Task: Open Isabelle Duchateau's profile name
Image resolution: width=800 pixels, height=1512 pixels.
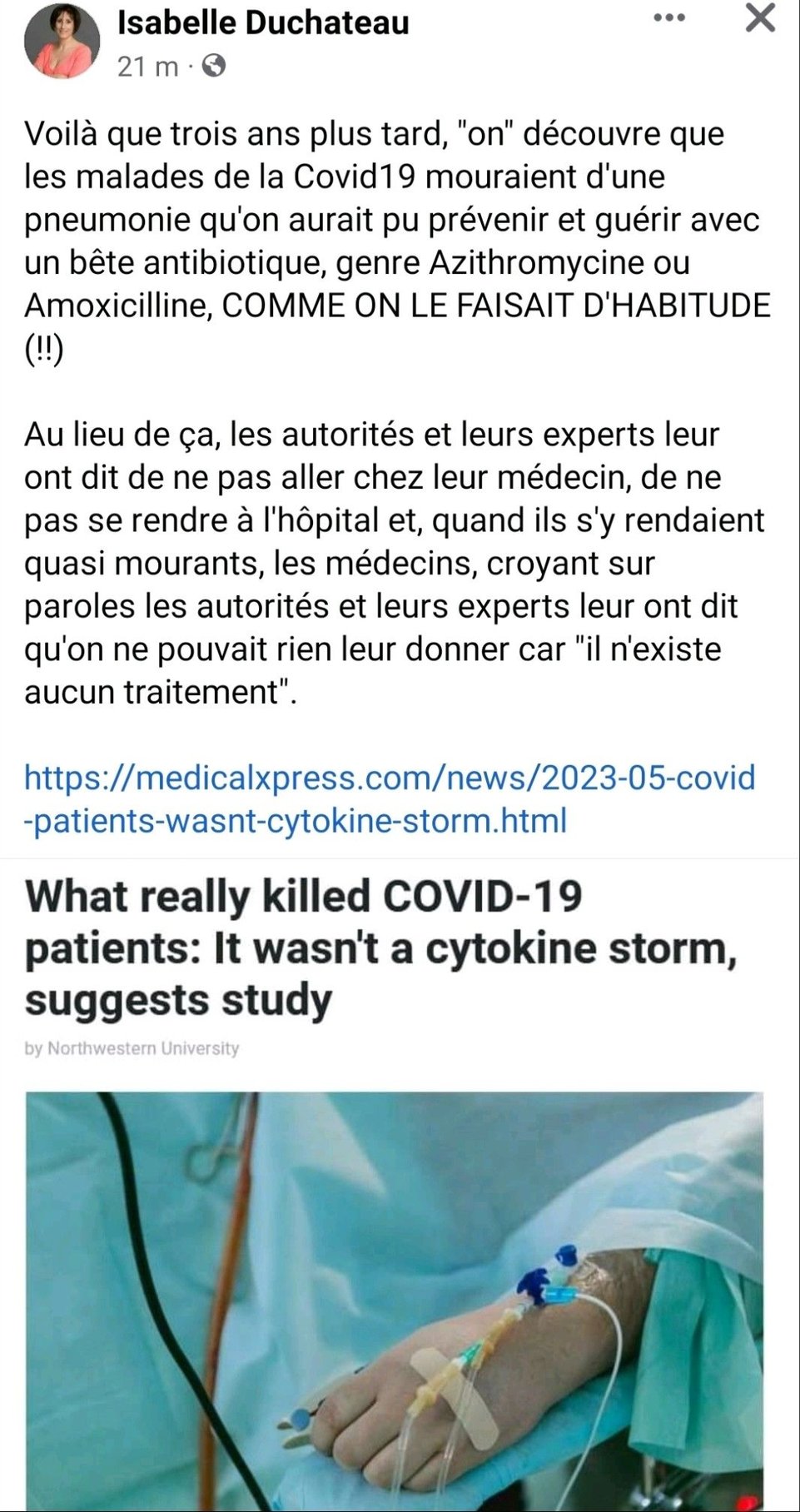Action: [x=263, y=23]
